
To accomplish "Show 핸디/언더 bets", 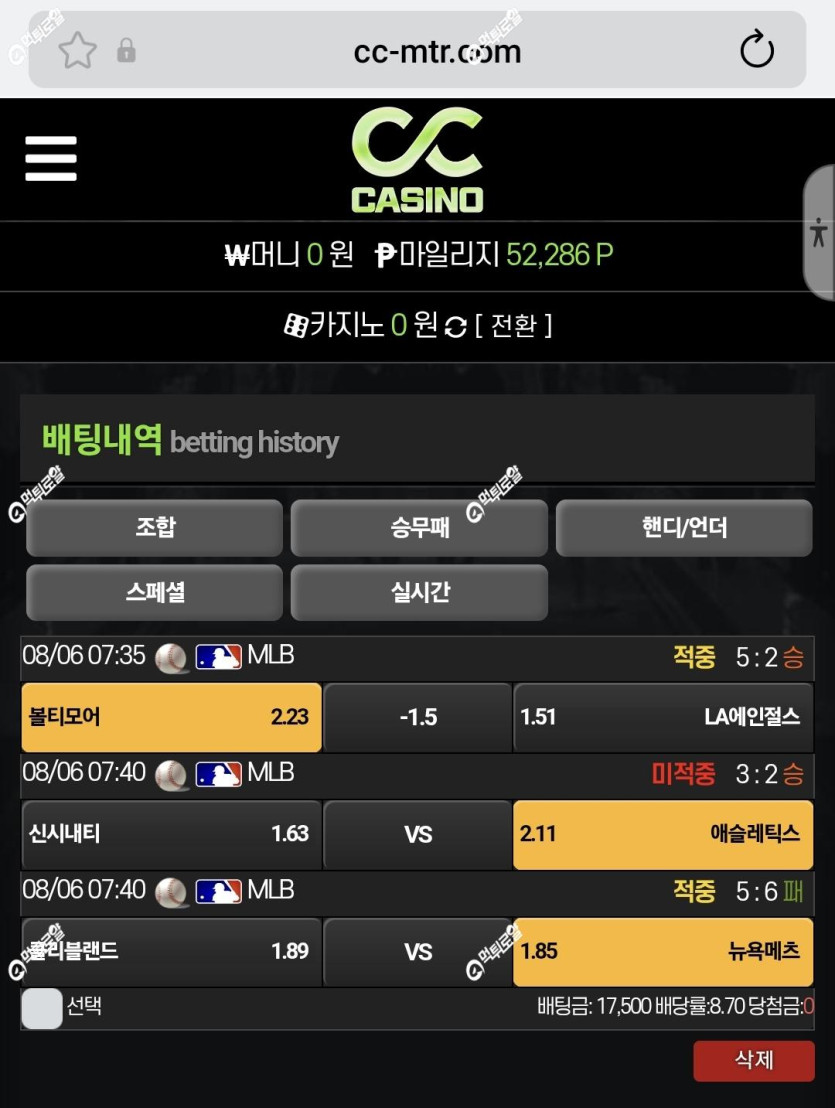I will (684, 527).
